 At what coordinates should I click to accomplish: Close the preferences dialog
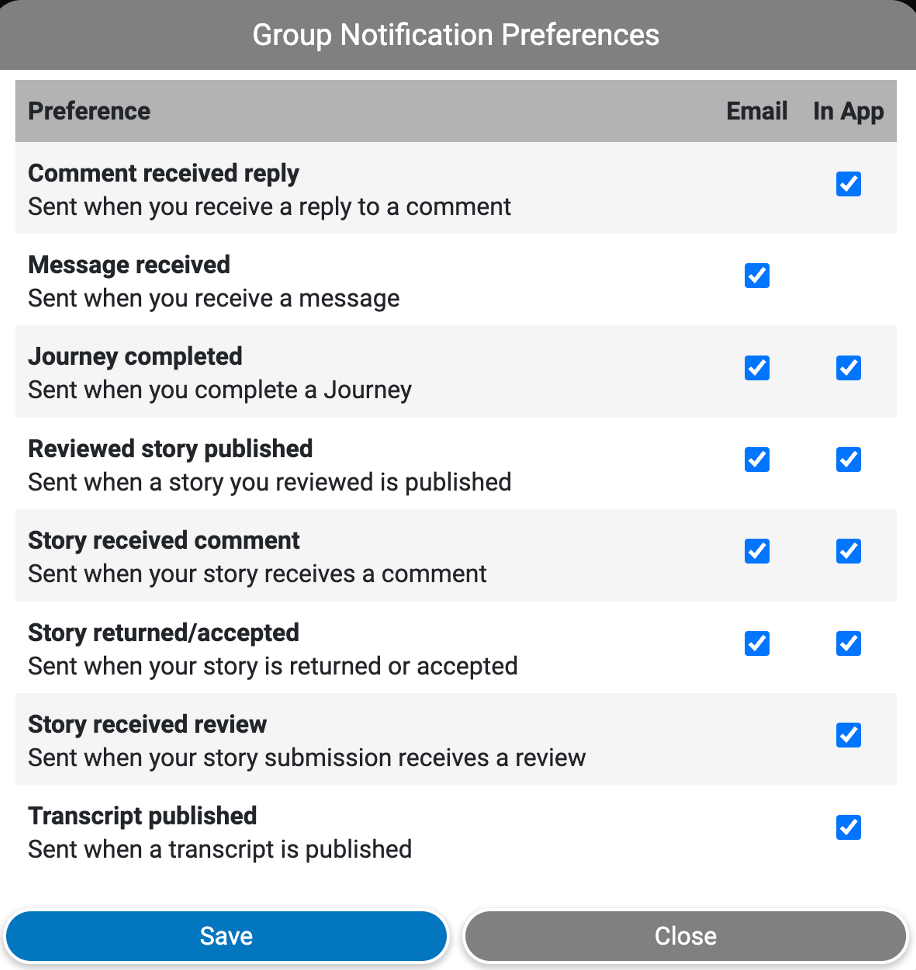coord(685,936)
